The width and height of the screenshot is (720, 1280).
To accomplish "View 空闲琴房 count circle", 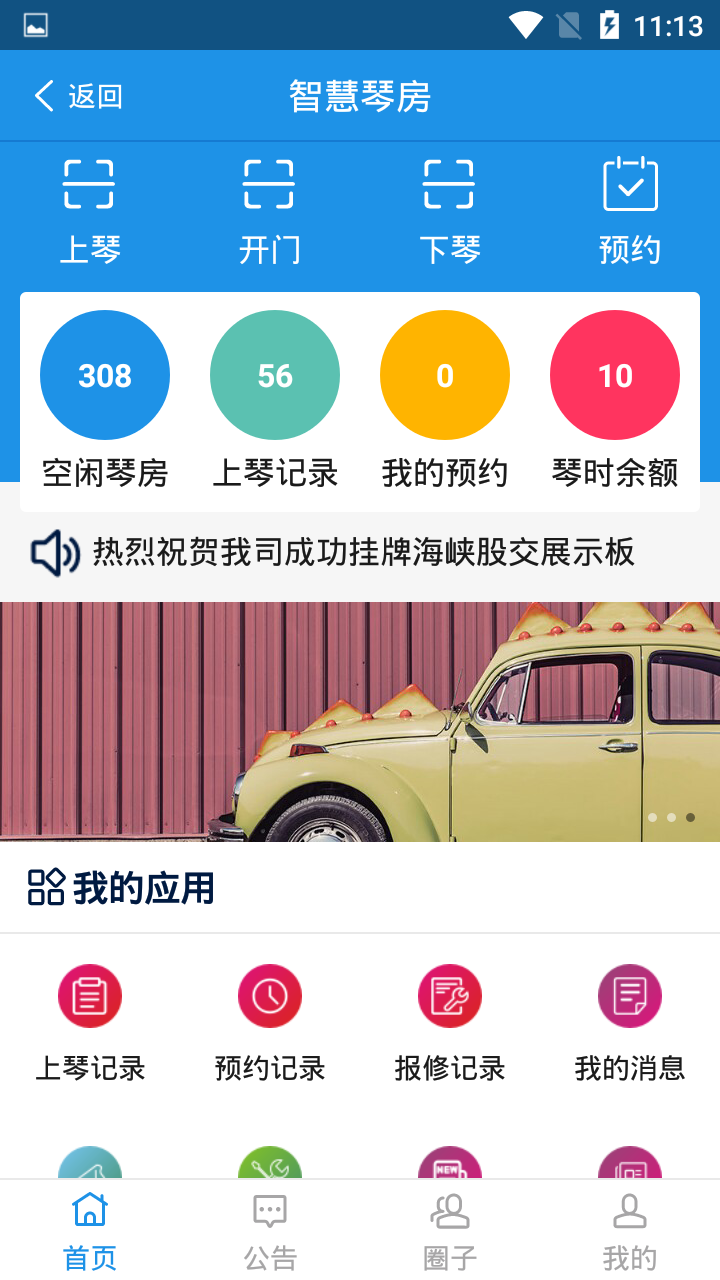I will click(105, 375).
